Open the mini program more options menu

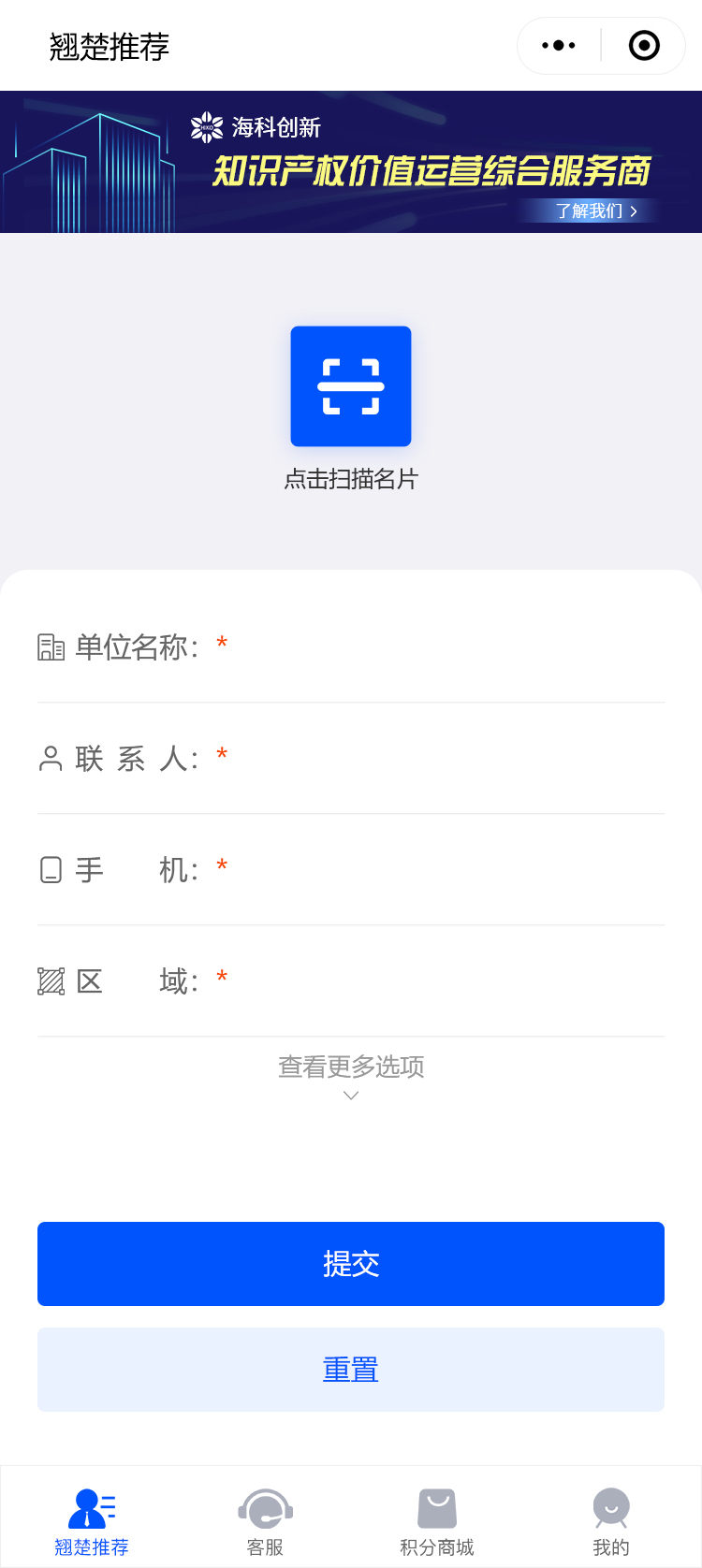pos(559,46)
